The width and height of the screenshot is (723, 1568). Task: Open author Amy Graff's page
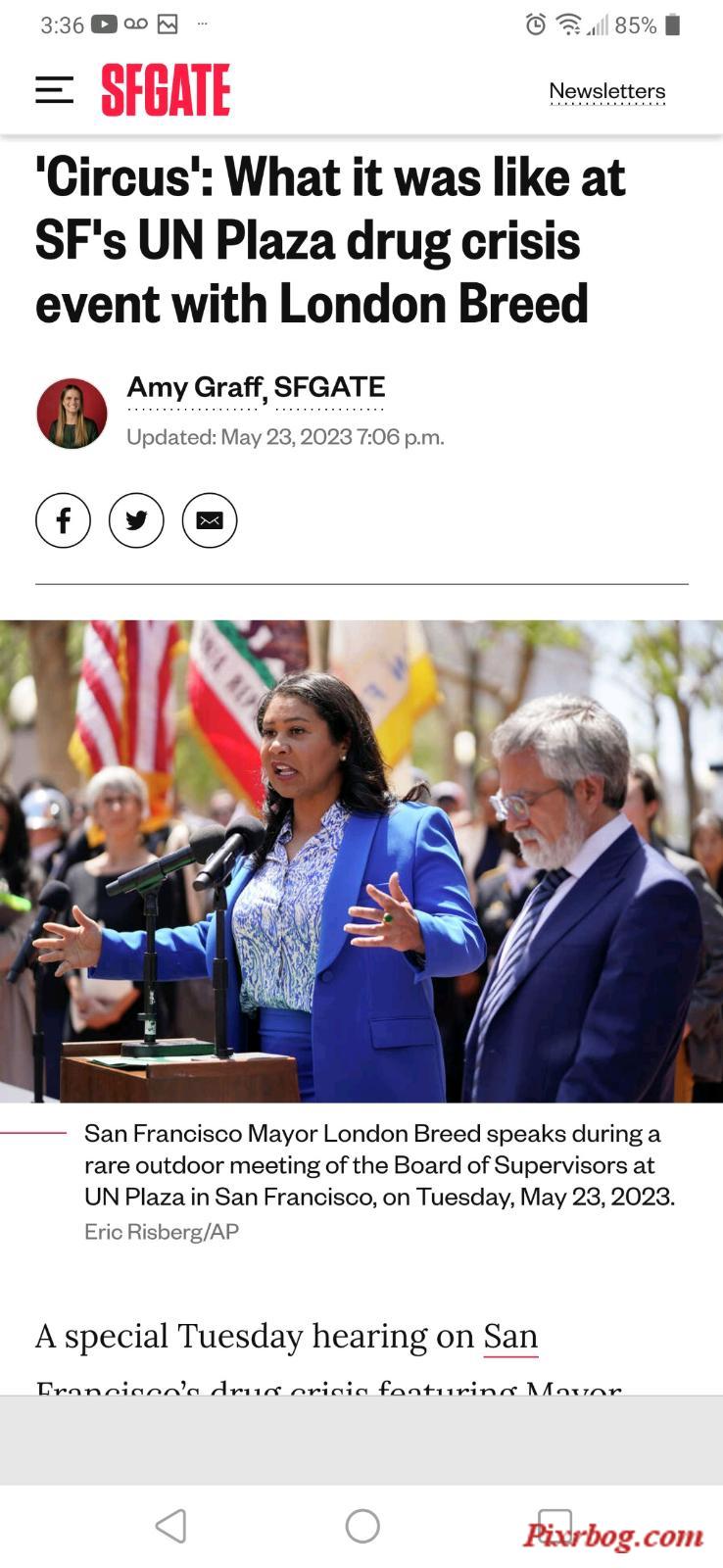[x=193, y=388]
